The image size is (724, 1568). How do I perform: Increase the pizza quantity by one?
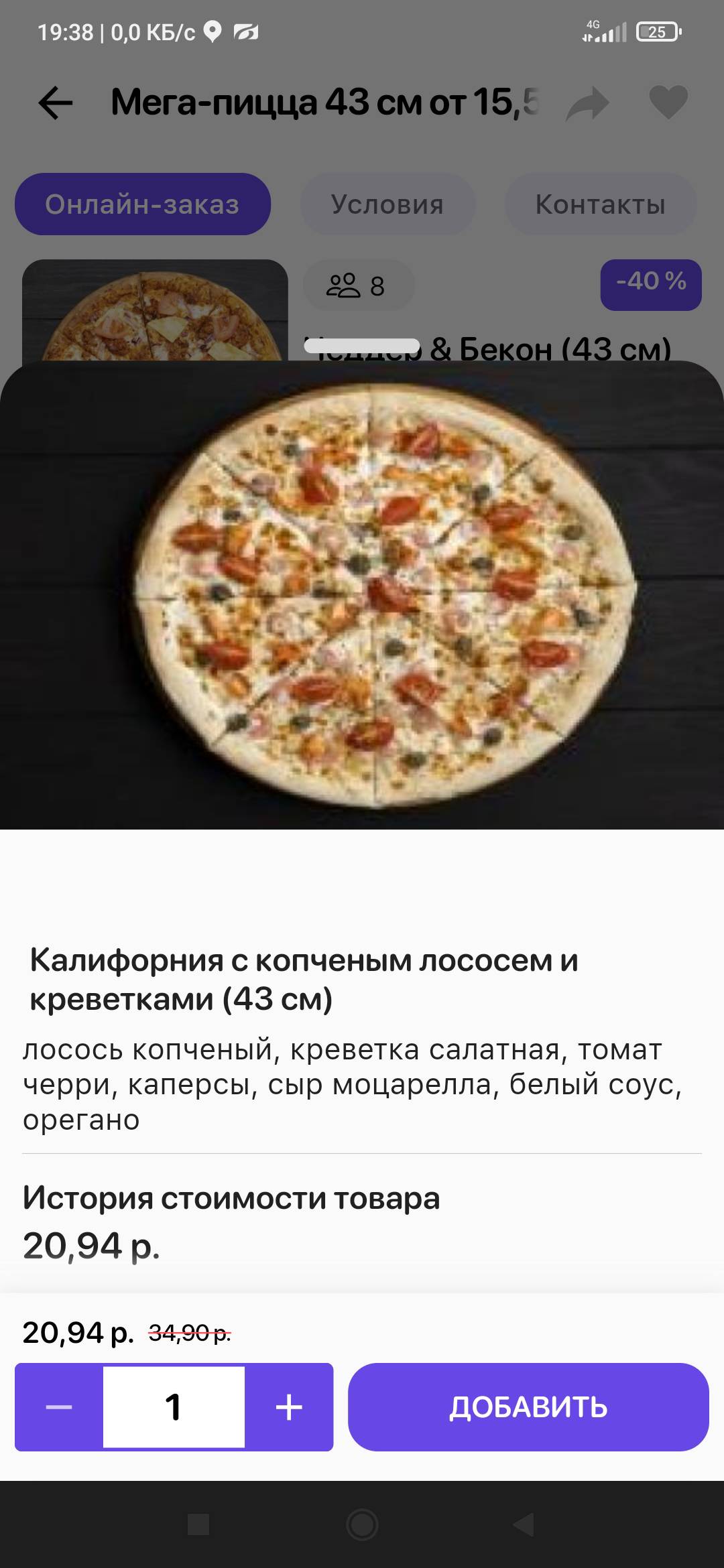289,1407
